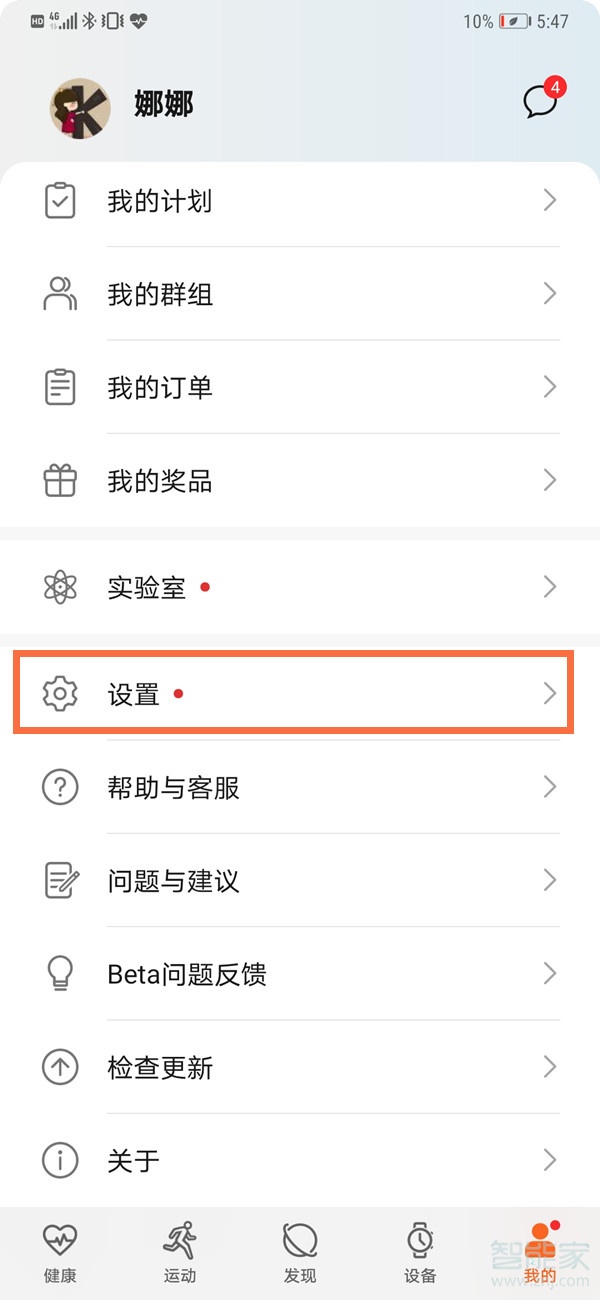
Task: Select the 我的 tab
Action: tap(540, 1253)
